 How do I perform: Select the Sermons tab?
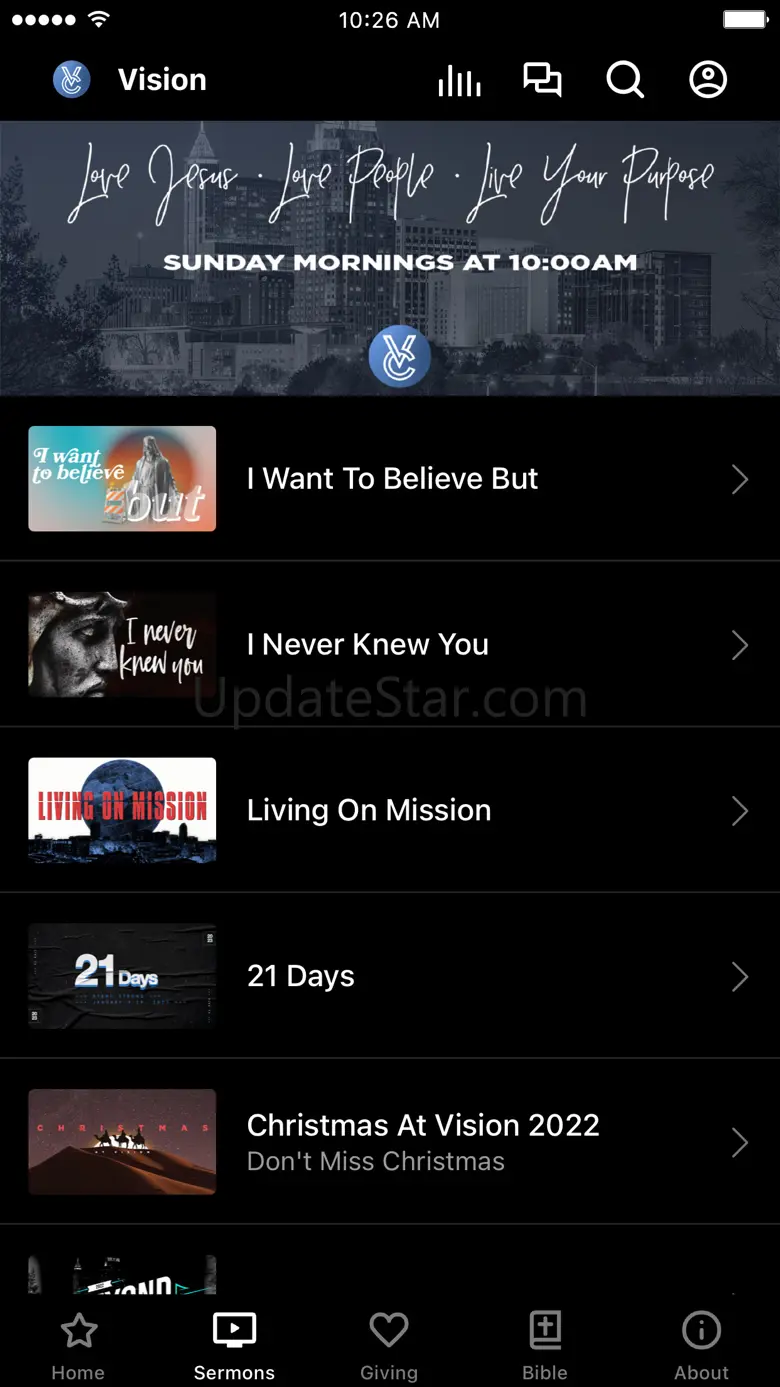(x=234, y=1345)
